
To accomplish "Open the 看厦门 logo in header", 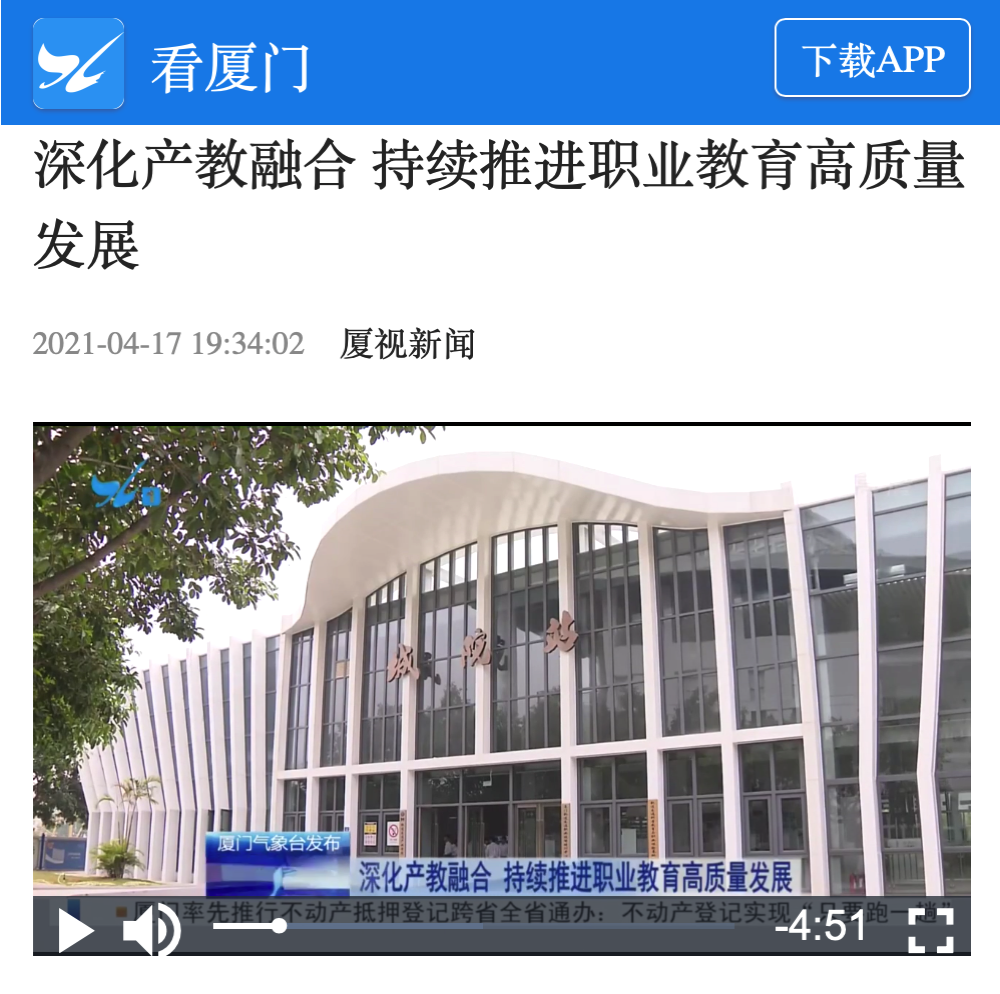I will click(79, 63).
